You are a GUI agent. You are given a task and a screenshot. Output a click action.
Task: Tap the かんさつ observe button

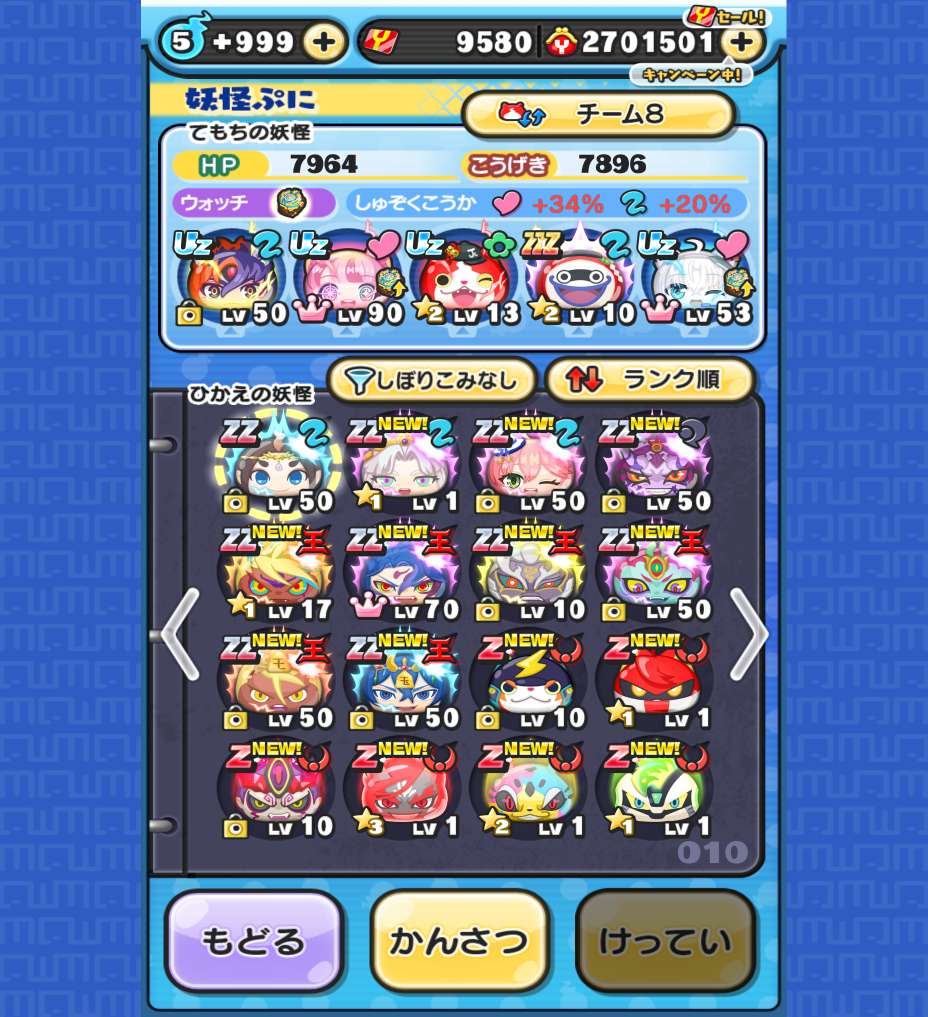tap(460, 941)
